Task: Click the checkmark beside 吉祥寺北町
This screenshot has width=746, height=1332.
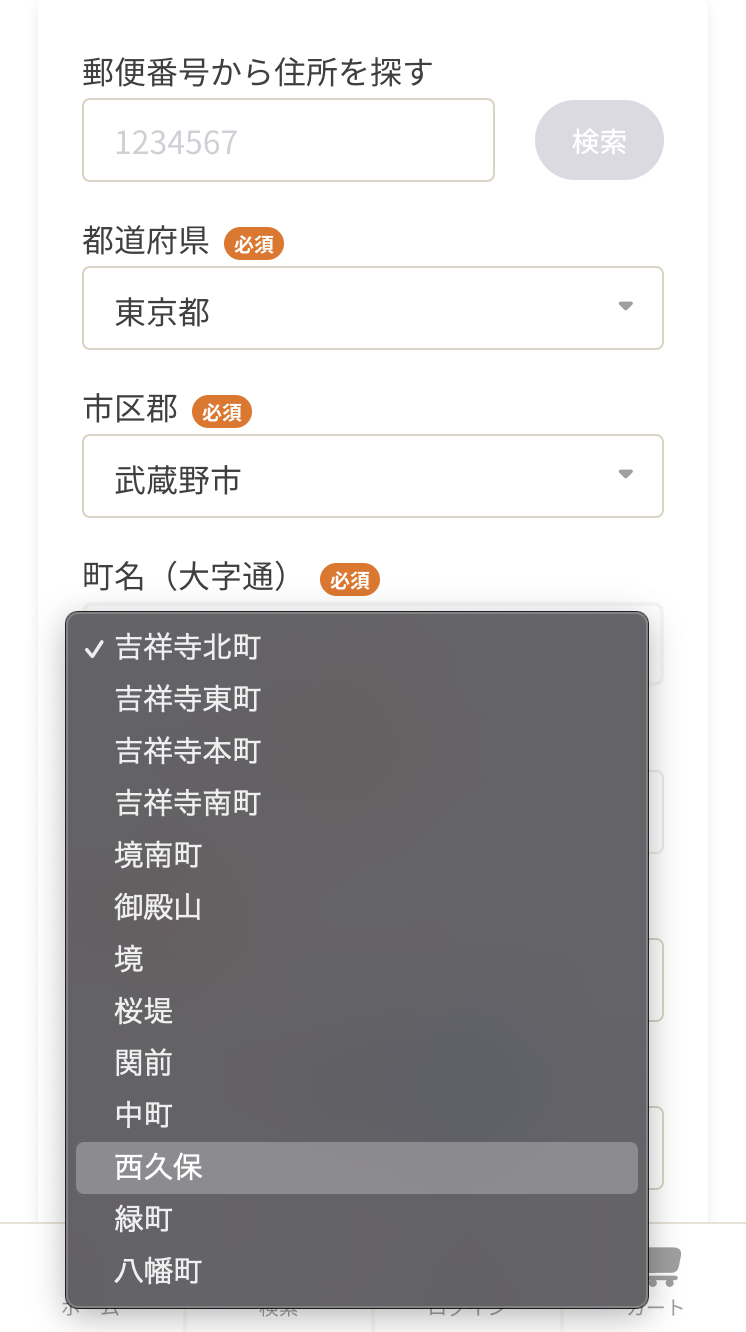Action: click(x=96, y=648)
